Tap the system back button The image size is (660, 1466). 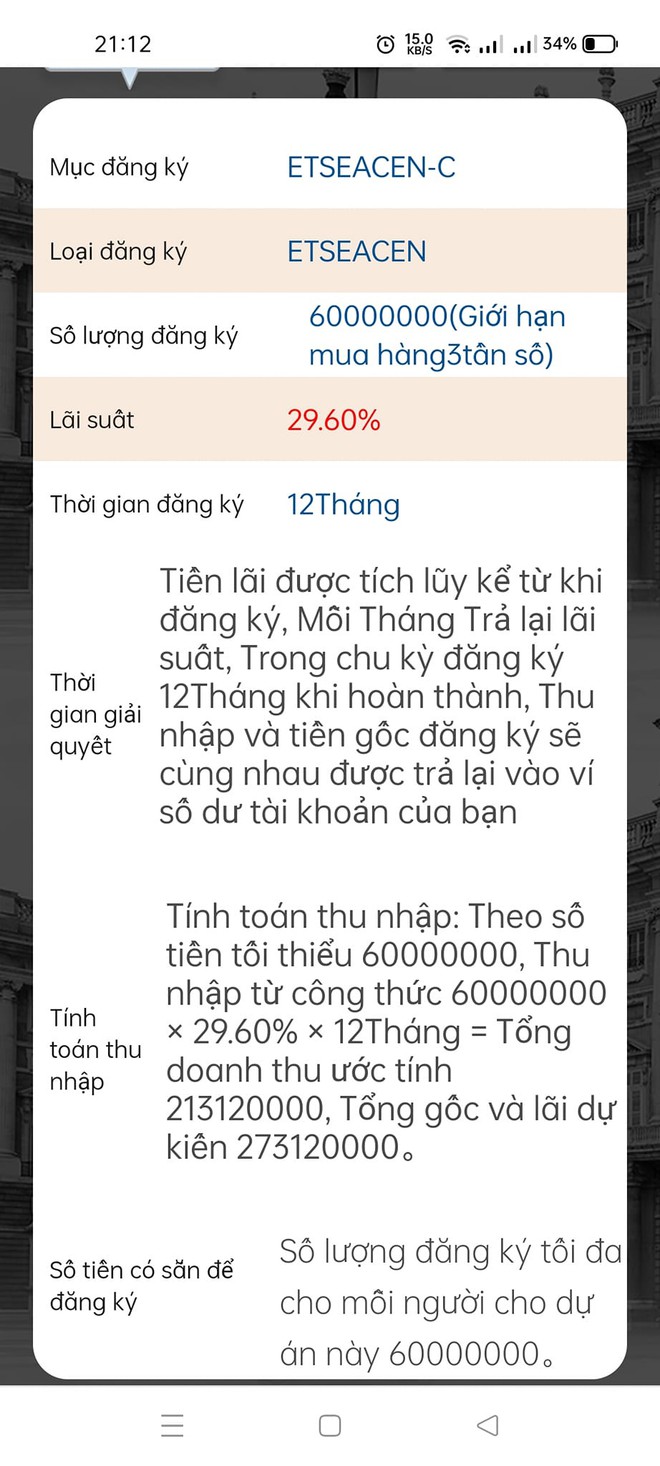click(x=487, y=1425)
